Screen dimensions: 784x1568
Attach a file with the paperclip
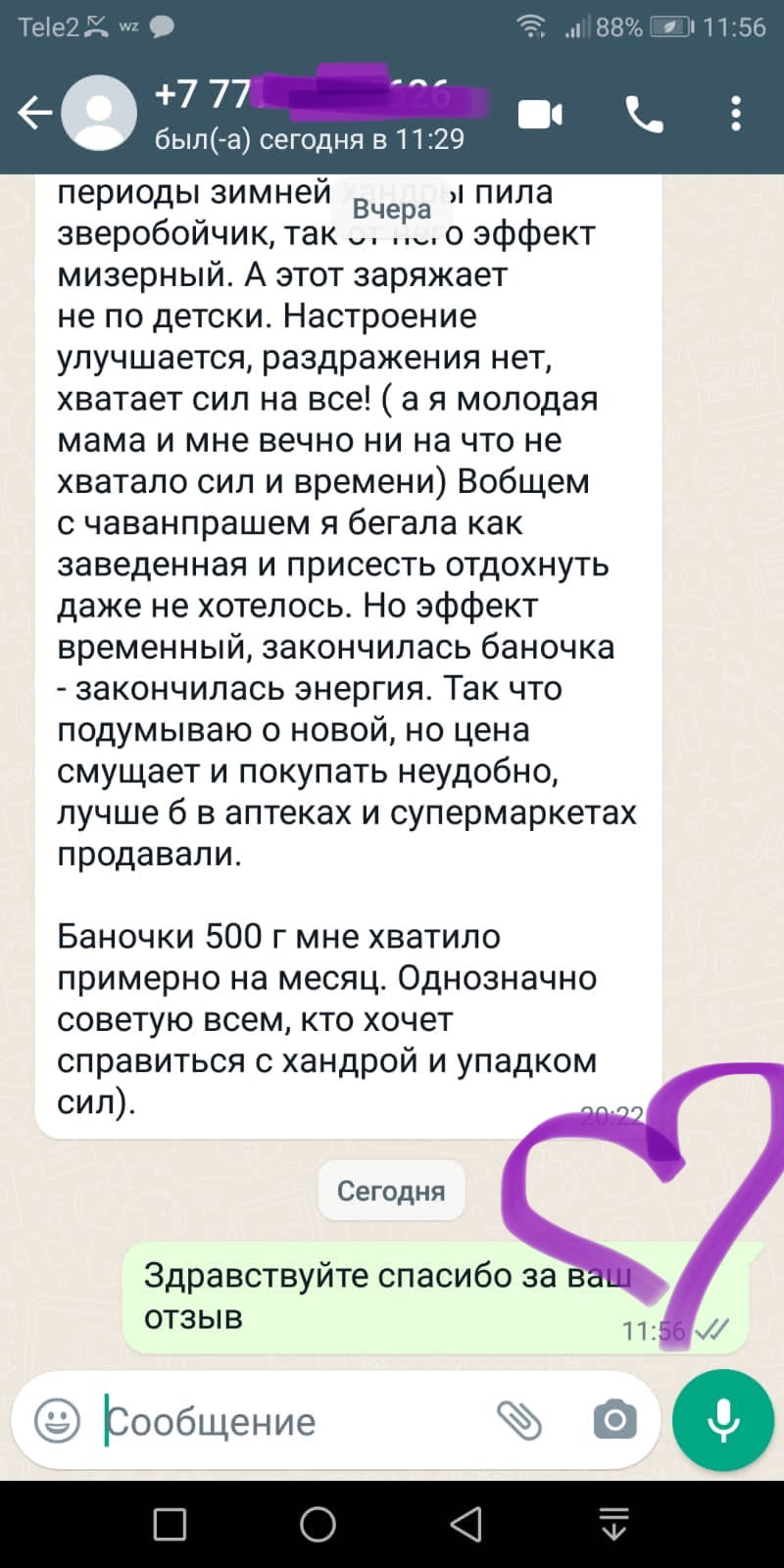coord(519,1420)
